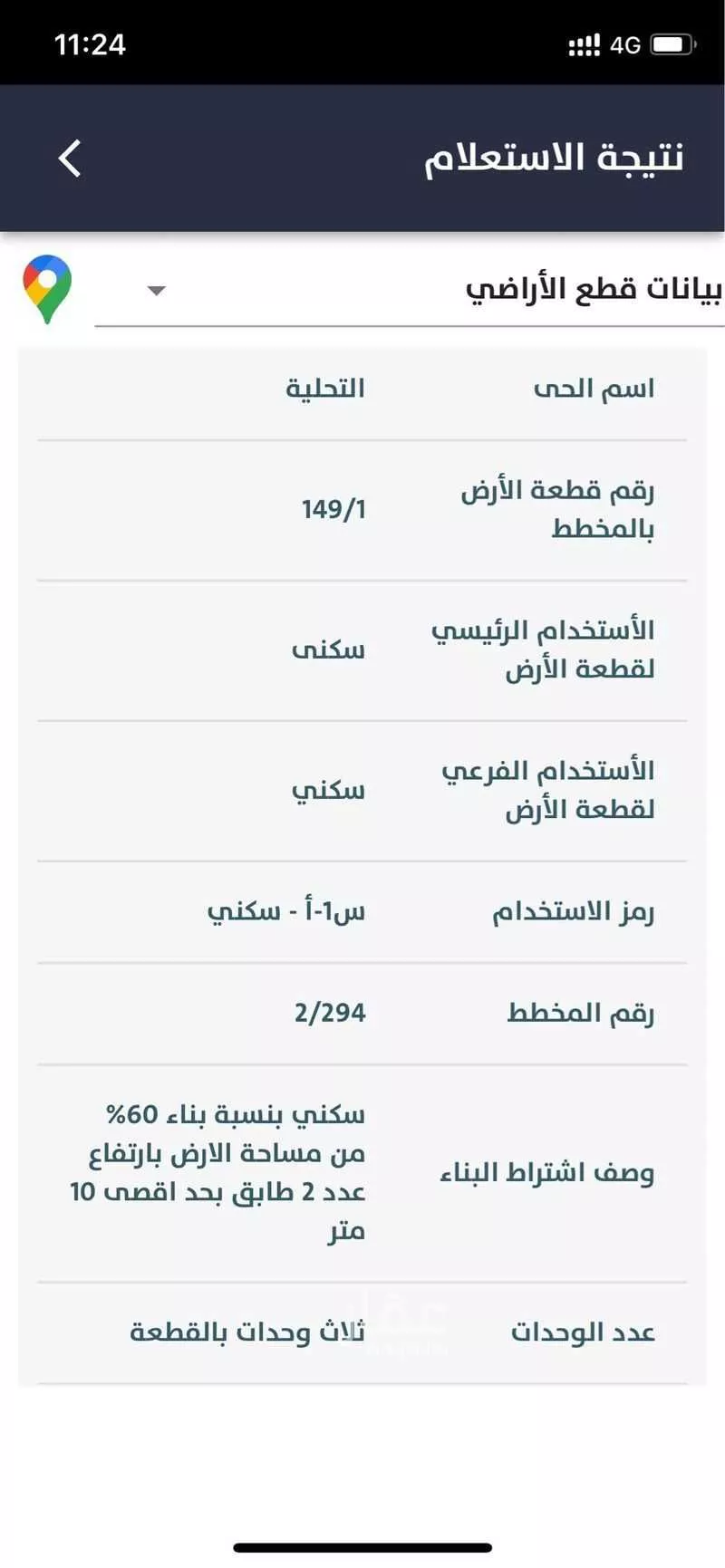Tap the clock showing 11:24
Screen dimensions: 725x1568
[x=89, y=43]
